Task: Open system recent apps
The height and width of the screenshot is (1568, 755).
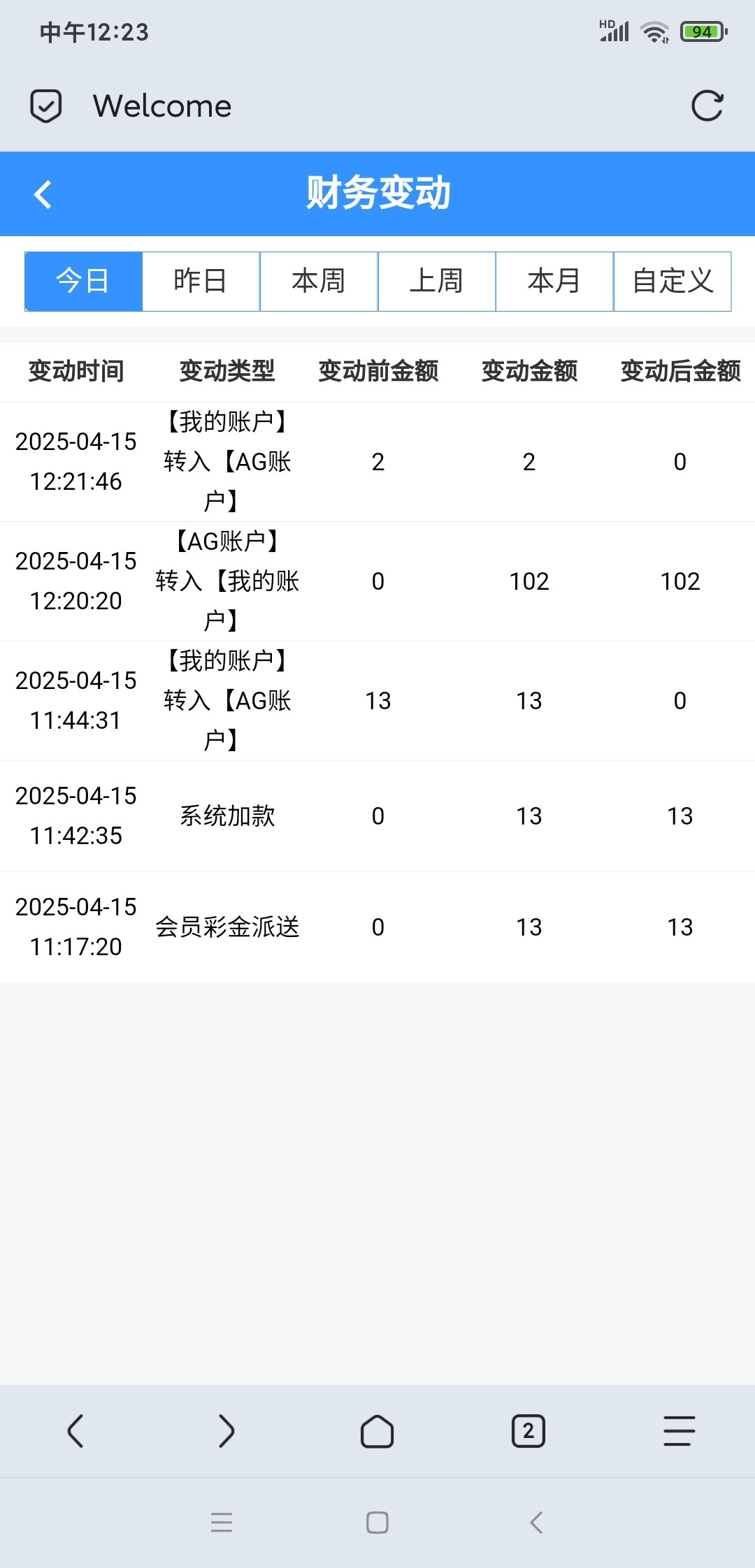Action: pyautogui.click(x=222, y=1523)
